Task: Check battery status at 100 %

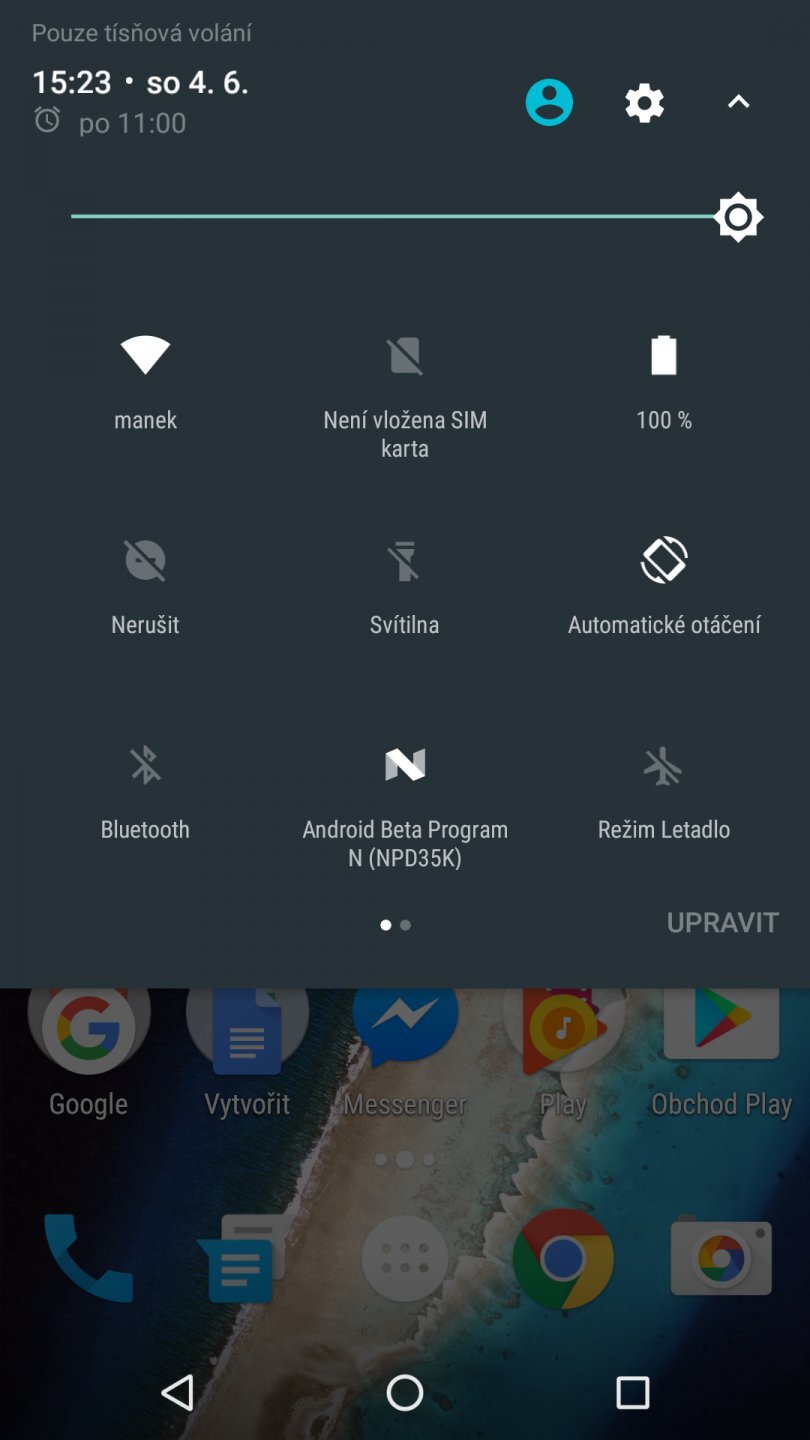Action: coord(663,380)
